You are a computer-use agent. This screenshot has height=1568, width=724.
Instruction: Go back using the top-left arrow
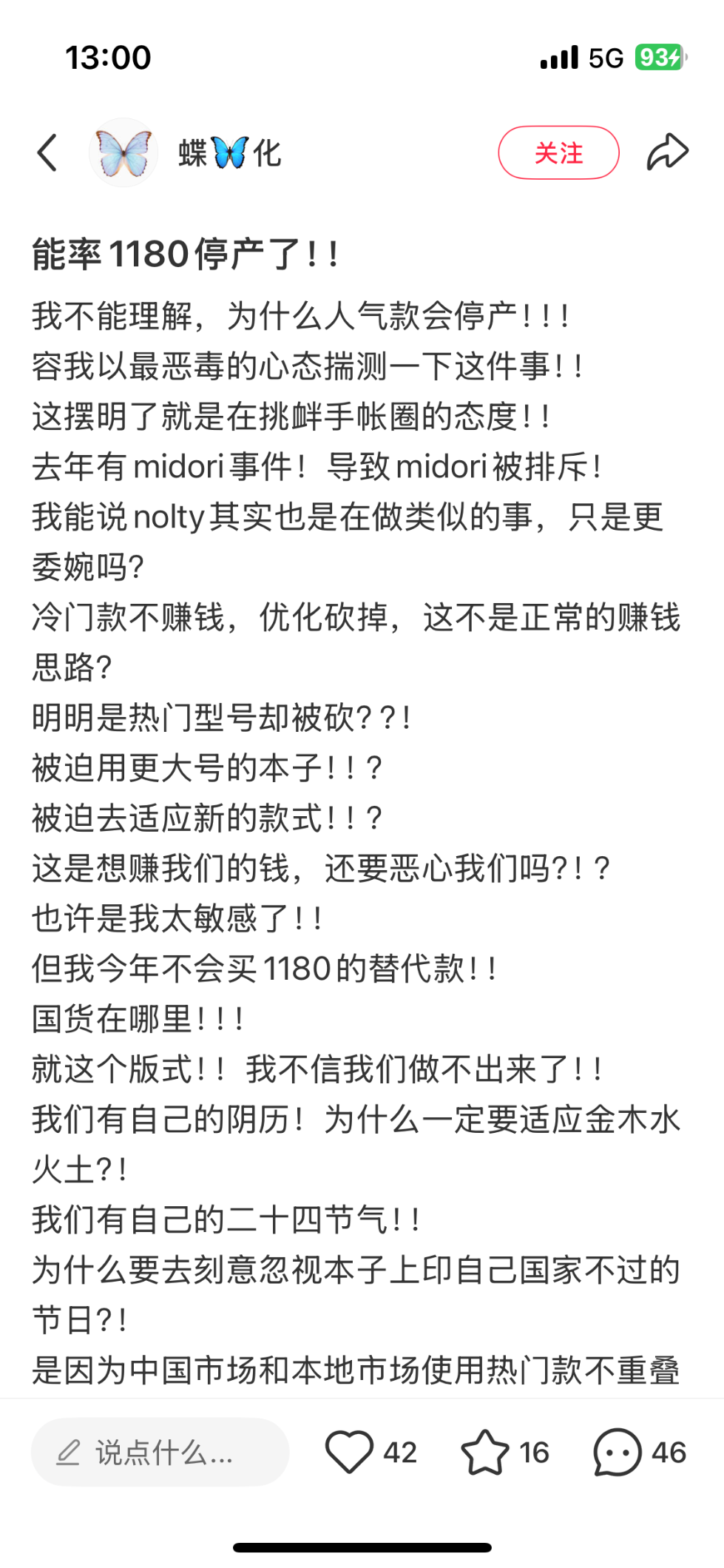(47, 152)
